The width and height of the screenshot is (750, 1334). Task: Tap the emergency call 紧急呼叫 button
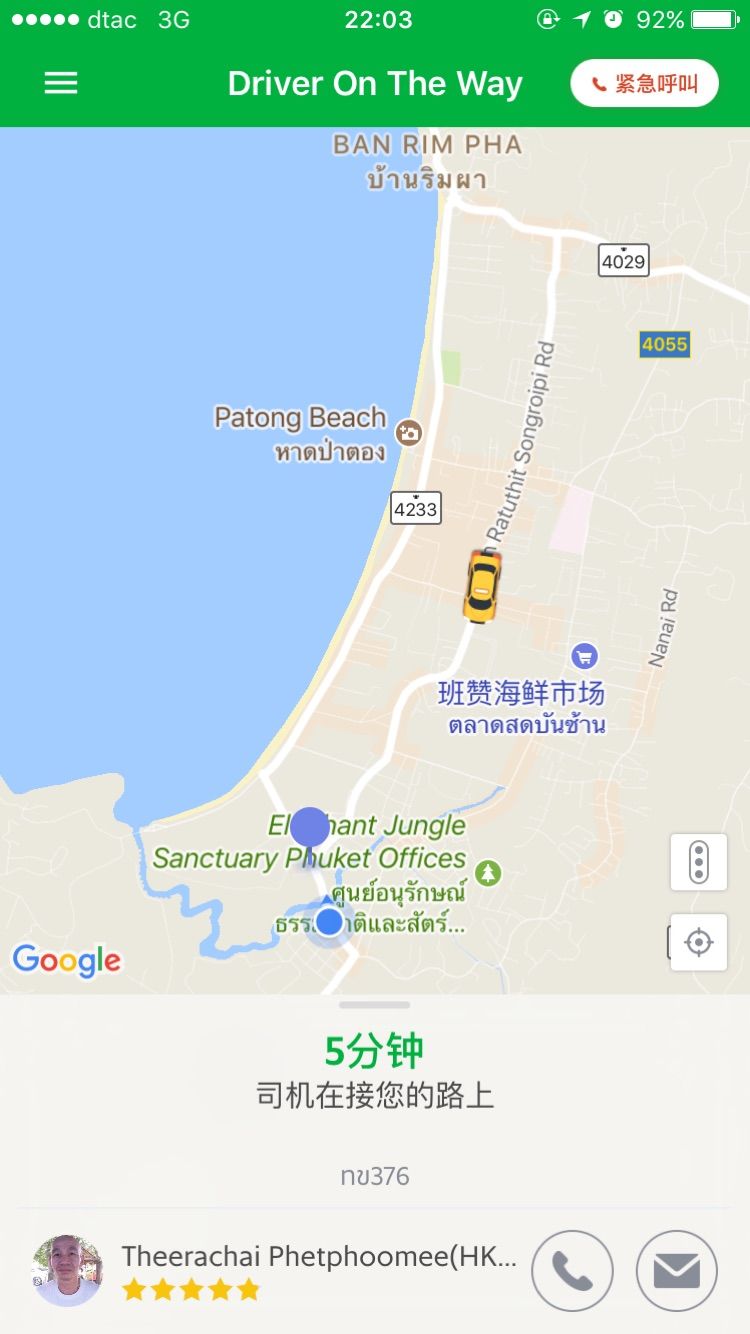coord(644,84)
